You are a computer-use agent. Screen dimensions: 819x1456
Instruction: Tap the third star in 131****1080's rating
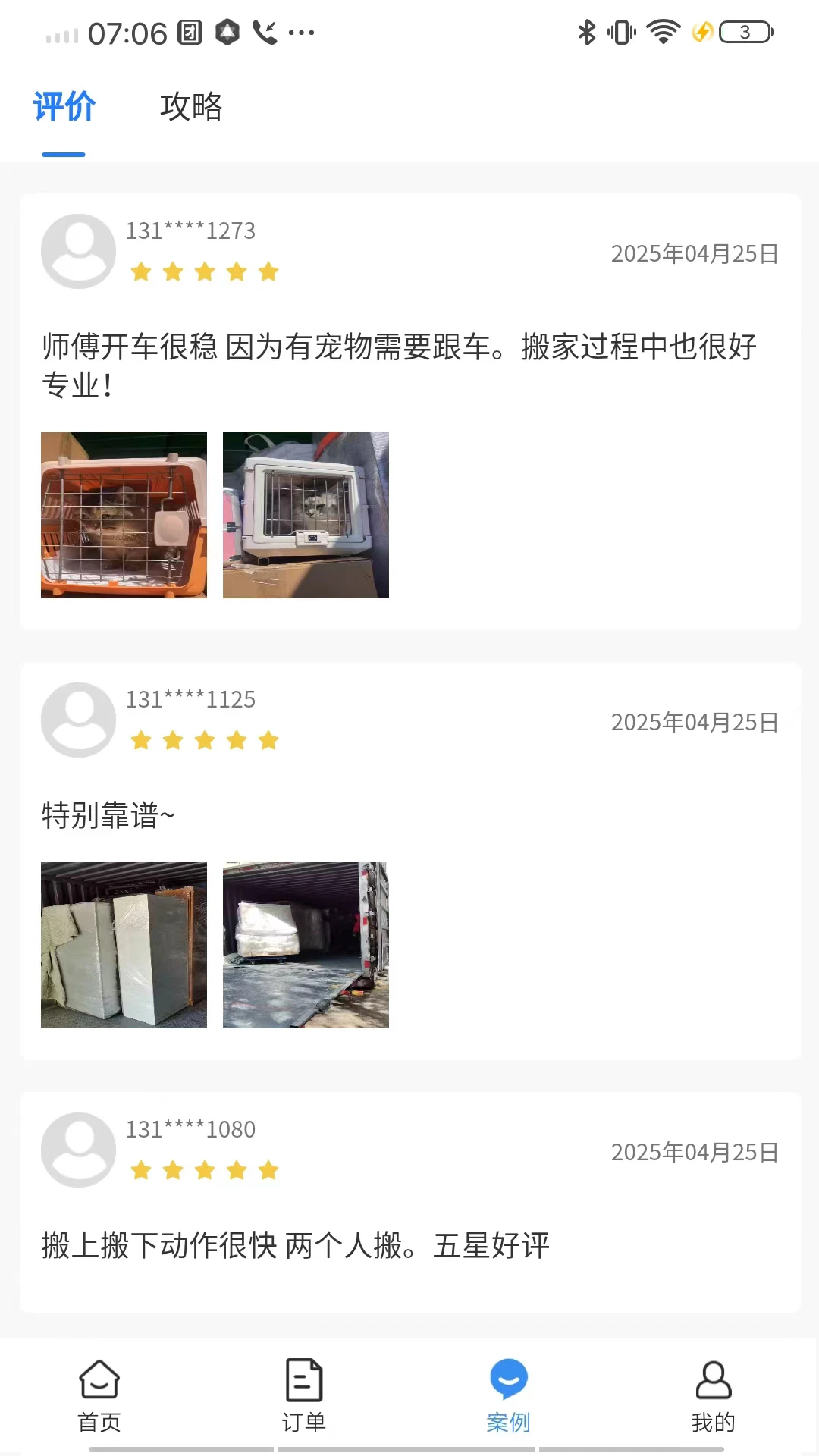[205, 1169]
